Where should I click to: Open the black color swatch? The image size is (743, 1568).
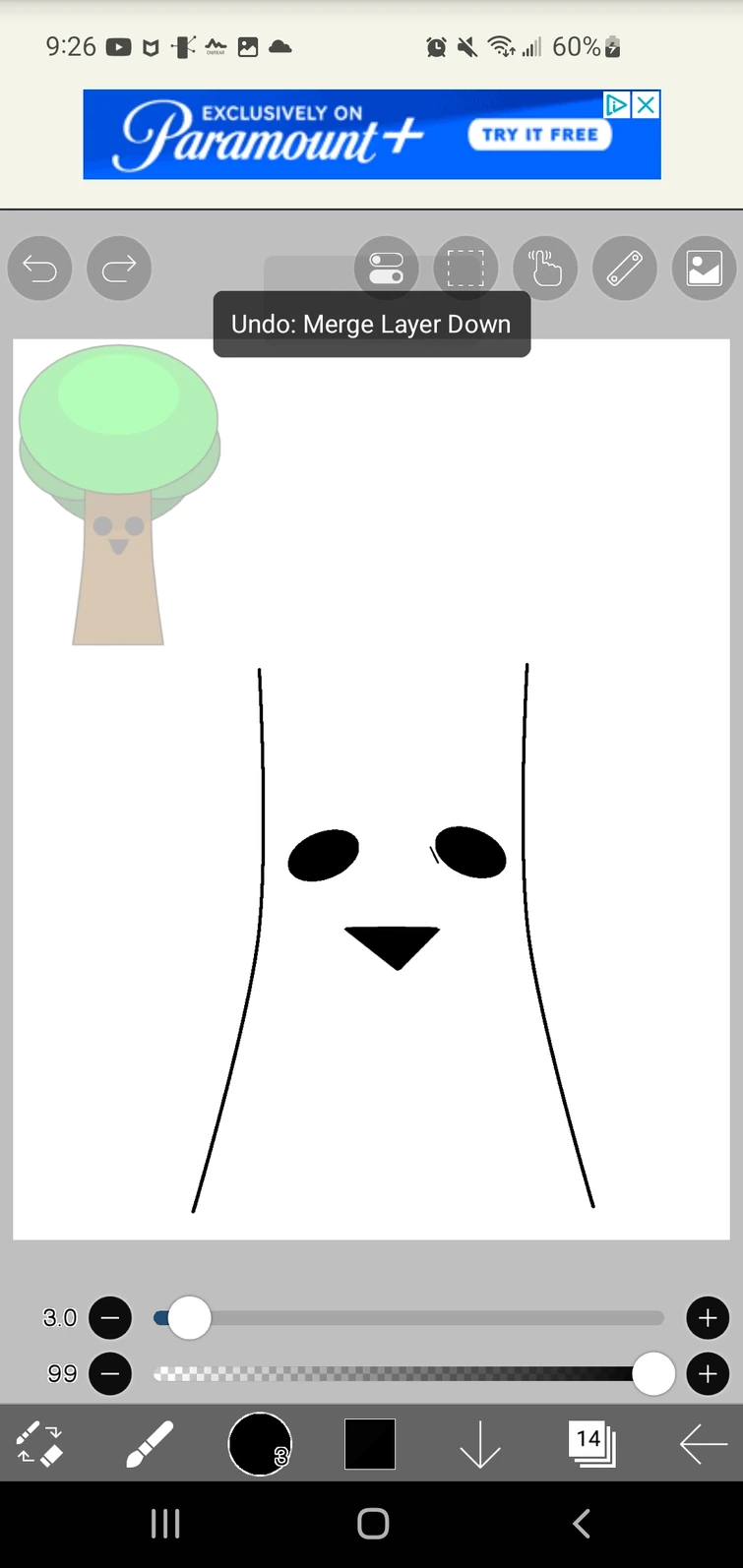pyautogui.click(x=370, y=1444)
